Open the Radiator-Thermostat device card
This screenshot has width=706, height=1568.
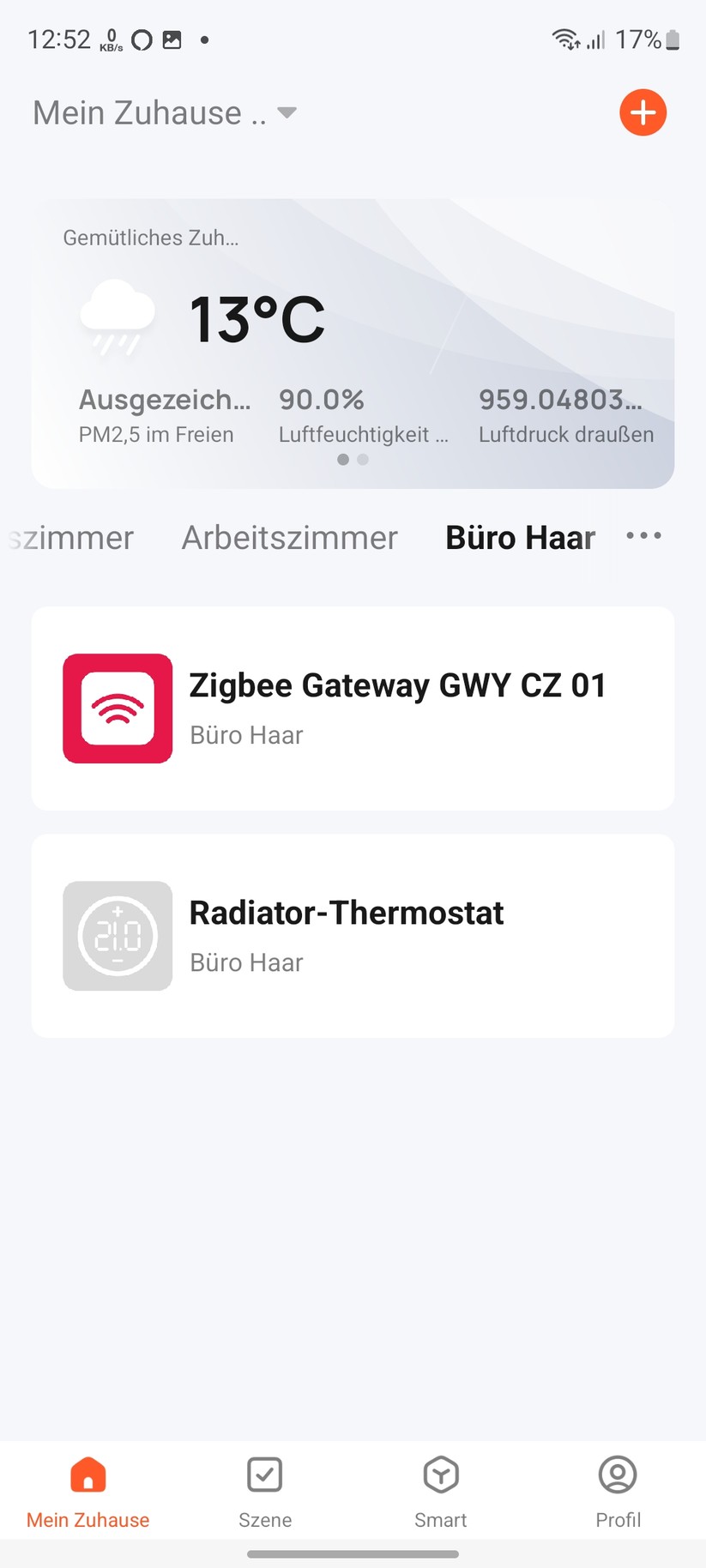[352, 935]
